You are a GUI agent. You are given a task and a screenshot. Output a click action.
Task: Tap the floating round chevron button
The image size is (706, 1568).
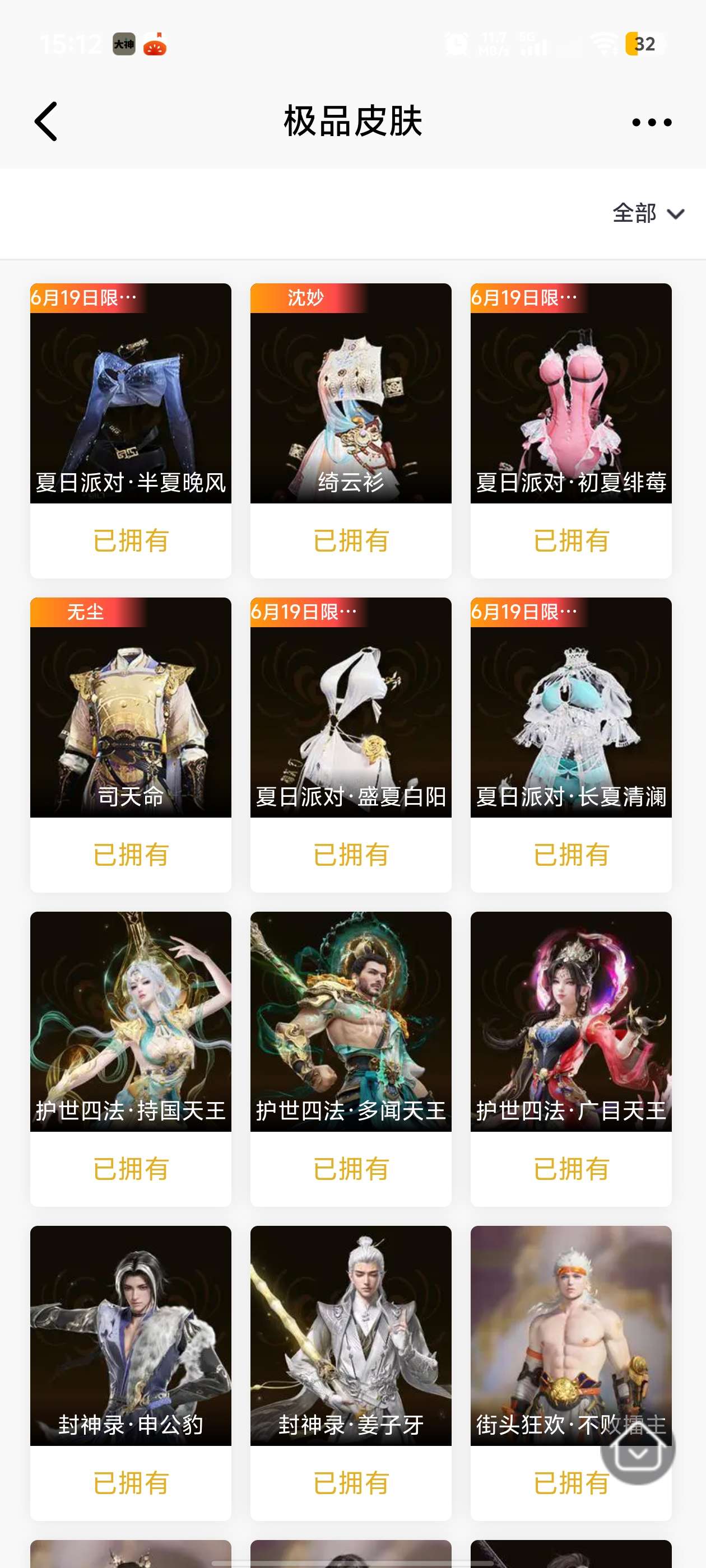coord(637,1450)
